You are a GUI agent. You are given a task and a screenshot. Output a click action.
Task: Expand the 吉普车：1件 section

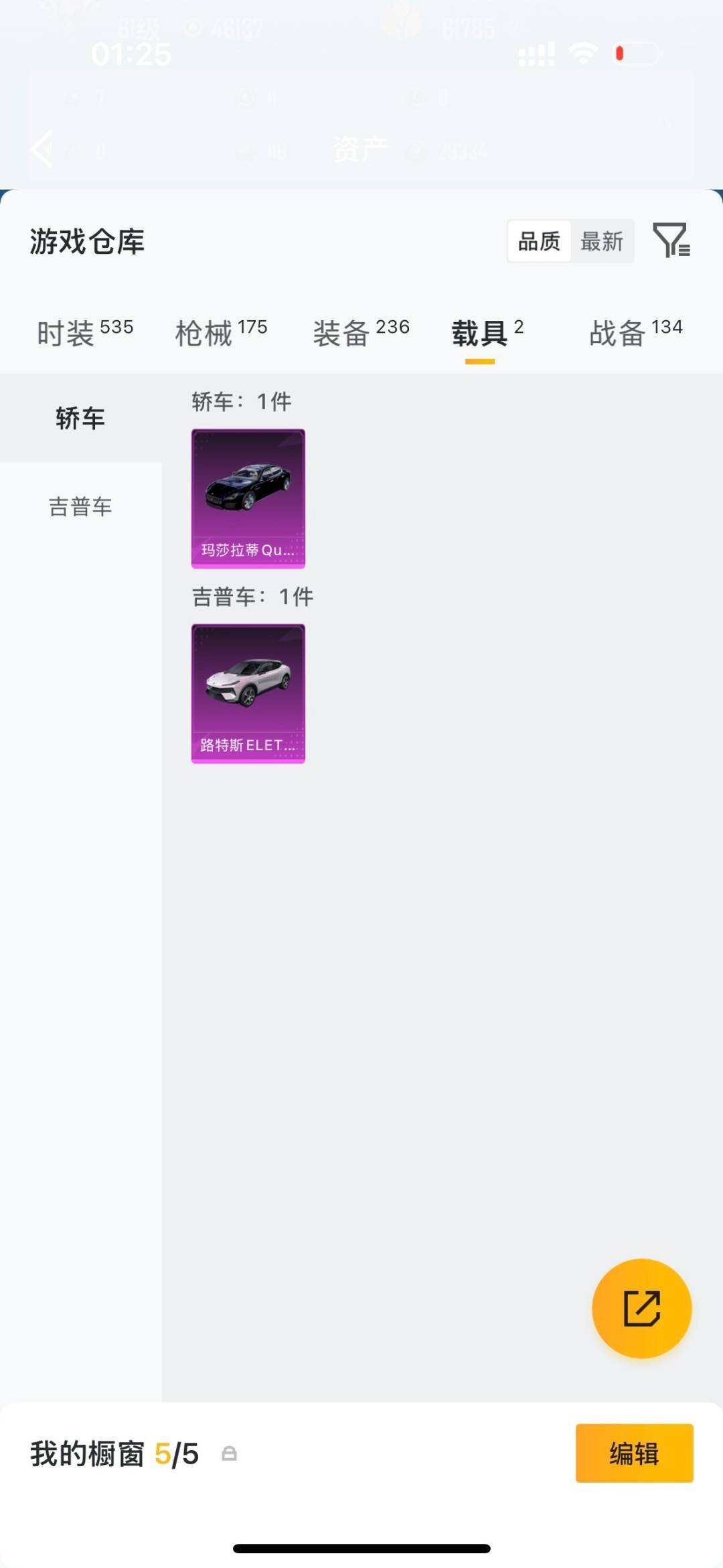click(x=252, y=595)
